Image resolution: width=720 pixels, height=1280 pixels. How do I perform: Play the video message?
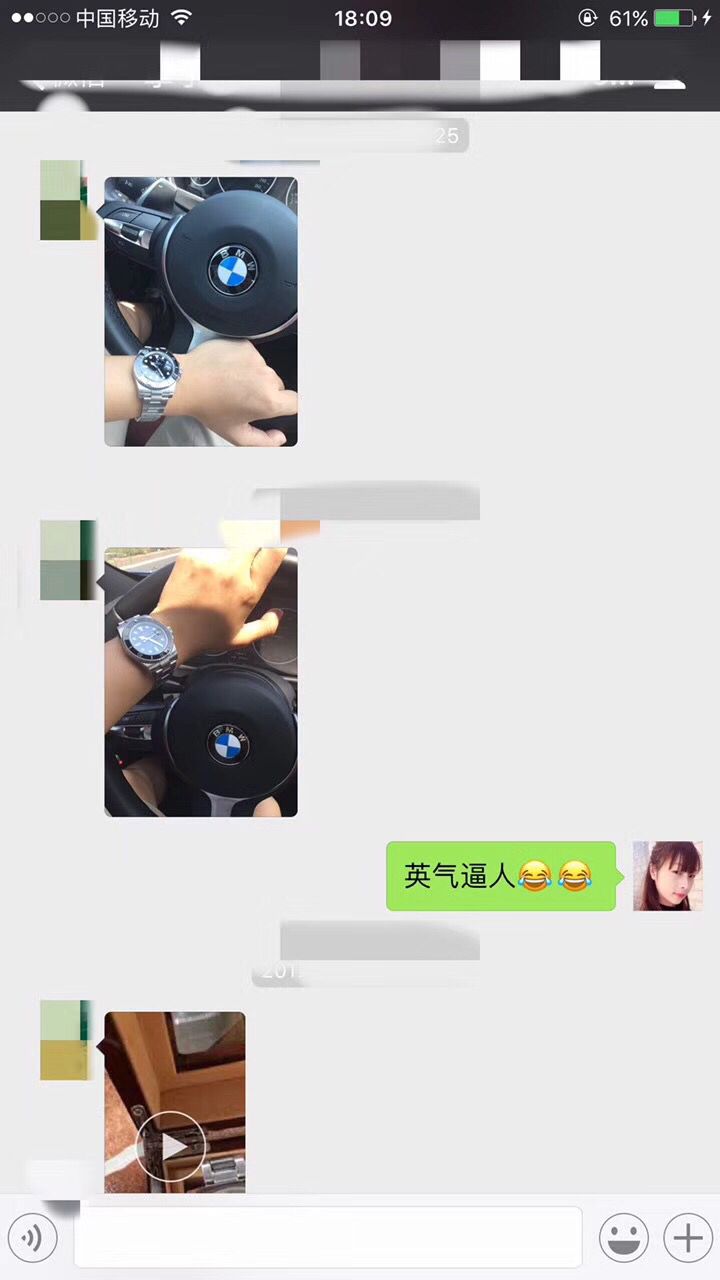pyautogui.click(x=171, y=1145)
